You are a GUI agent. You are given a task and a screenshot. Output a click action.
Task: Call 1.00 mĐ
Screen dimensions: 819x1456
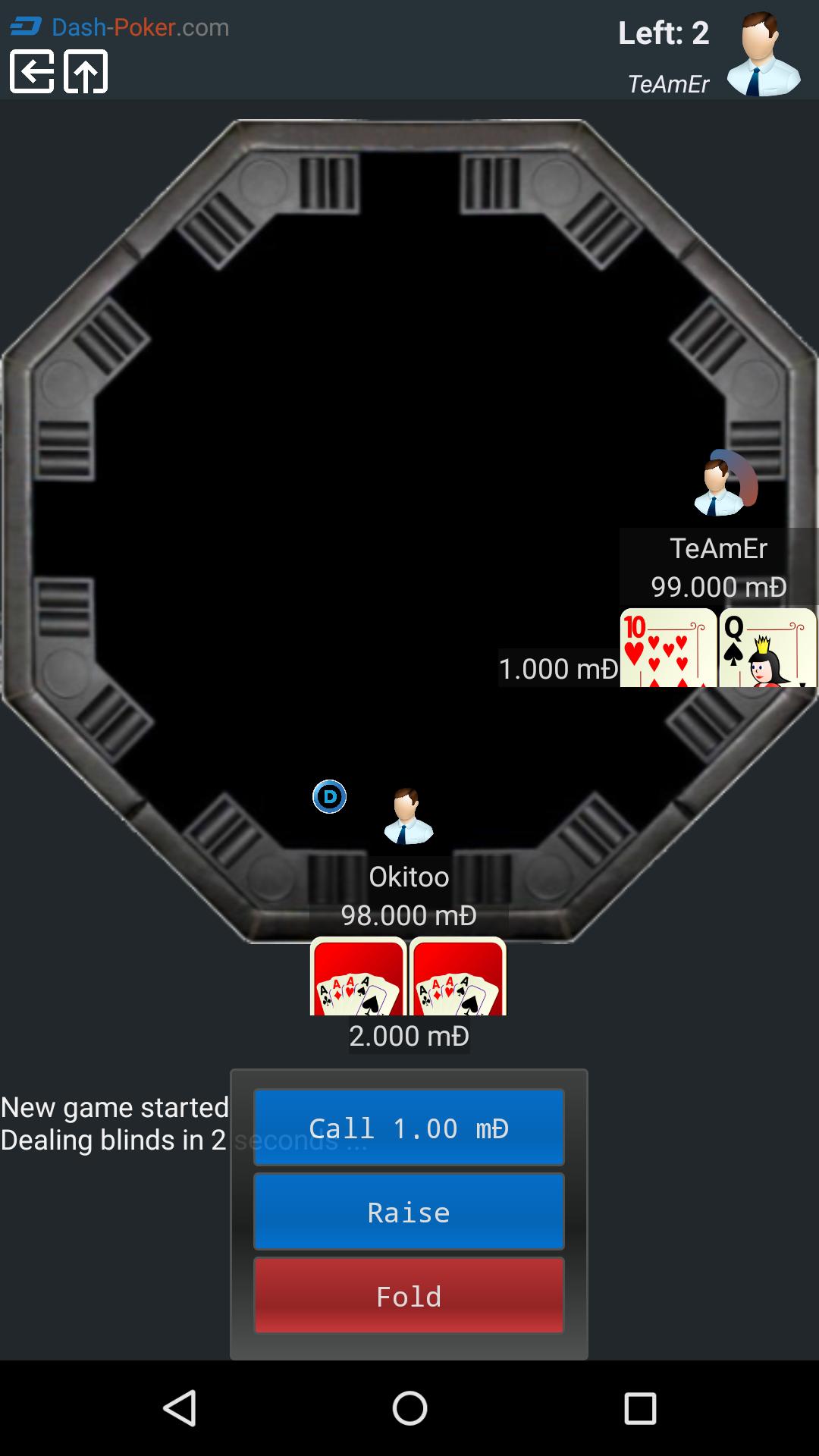pyautogui.click(x=409, y=1128)
